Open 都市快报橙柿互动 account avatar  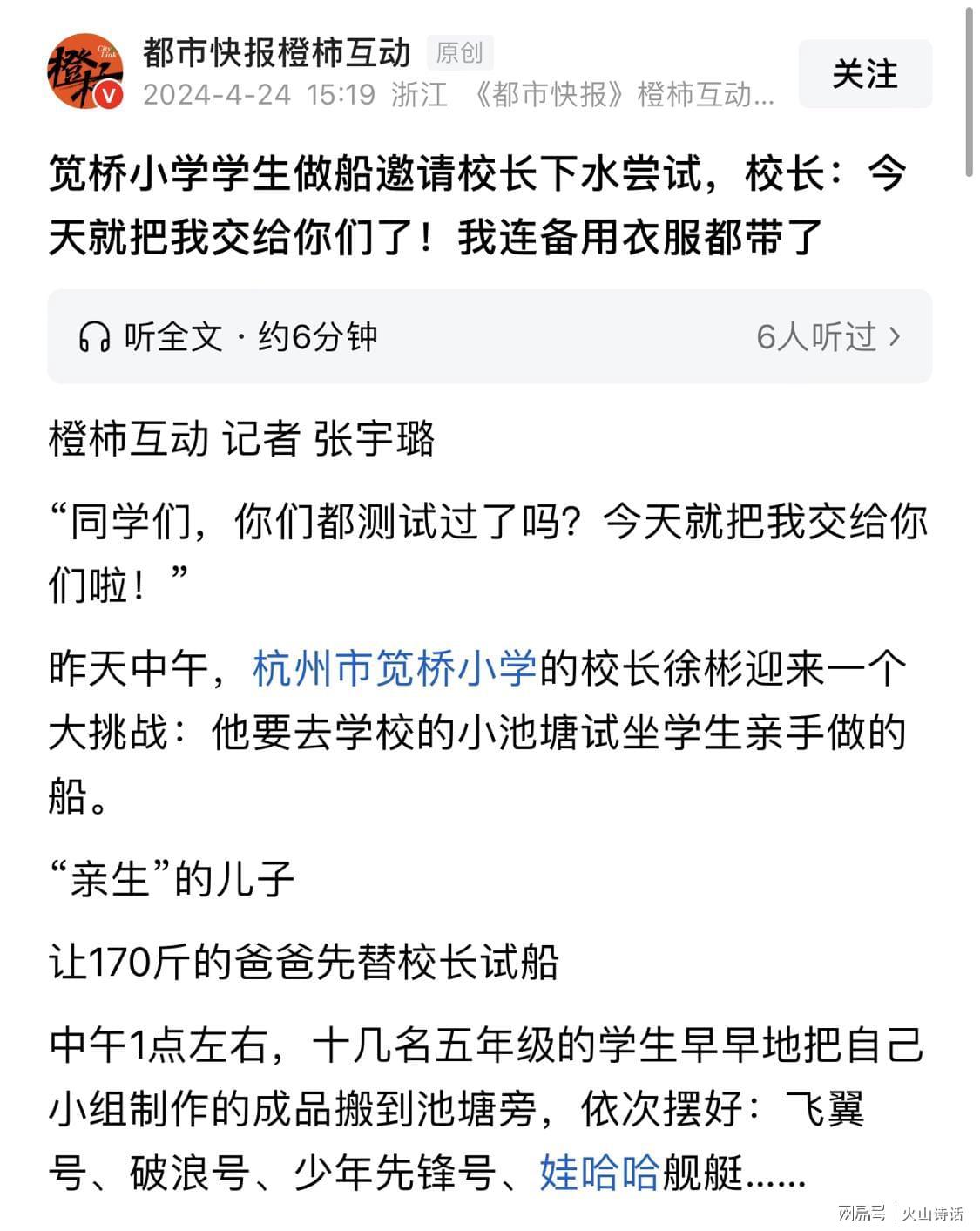click(x=84, y=72)
